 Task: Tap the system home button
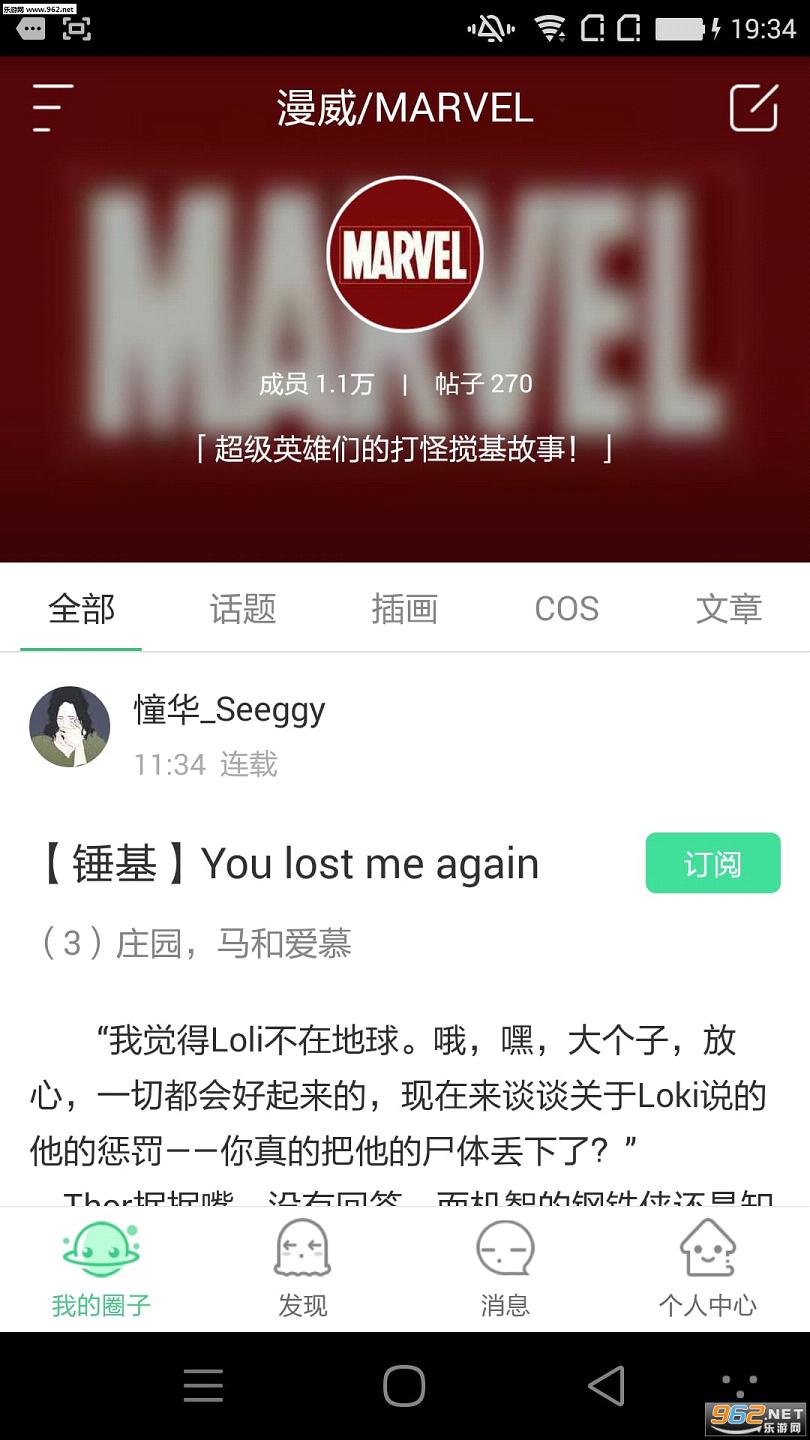[404, 1386]
